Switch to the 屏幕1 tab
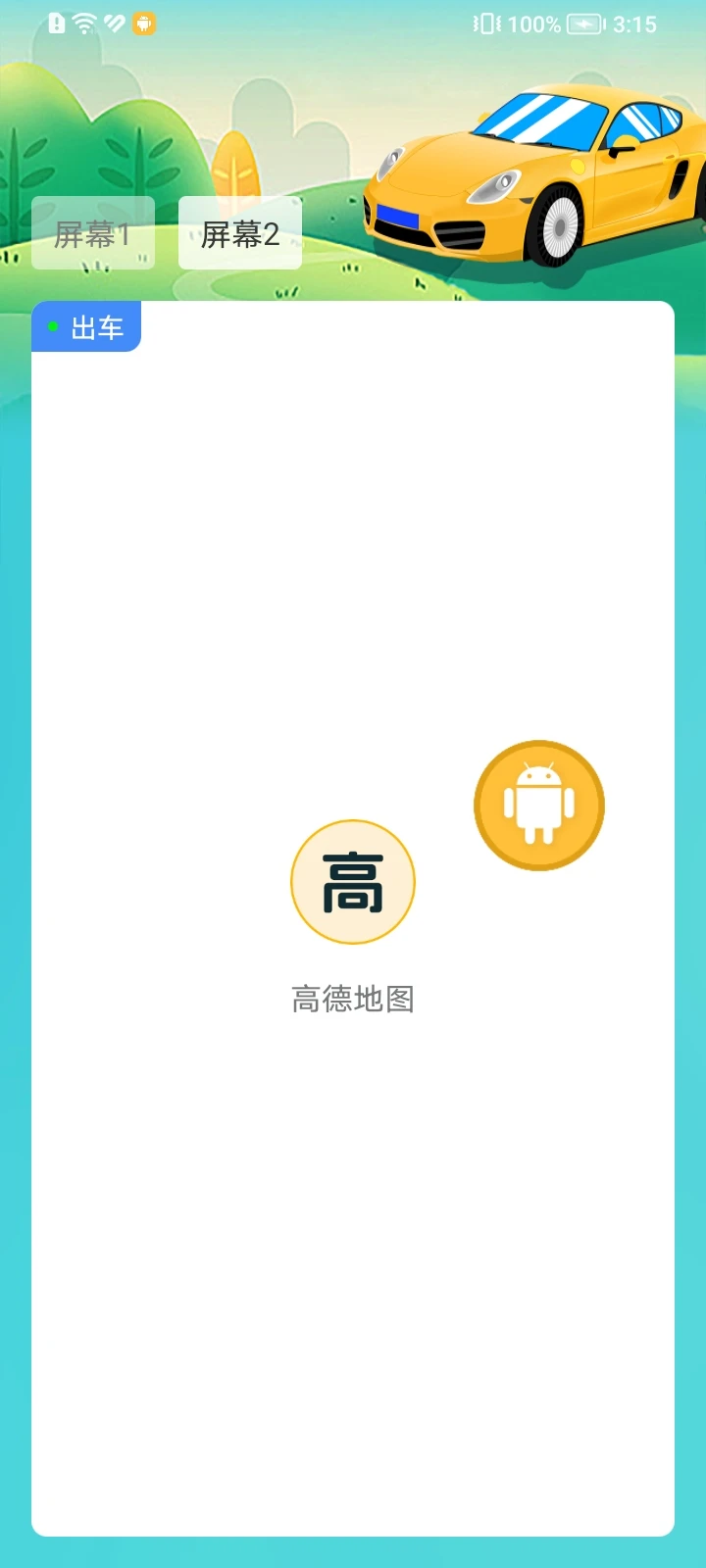The width and height of the screenshot is (706, 1568). click(93, 233)
